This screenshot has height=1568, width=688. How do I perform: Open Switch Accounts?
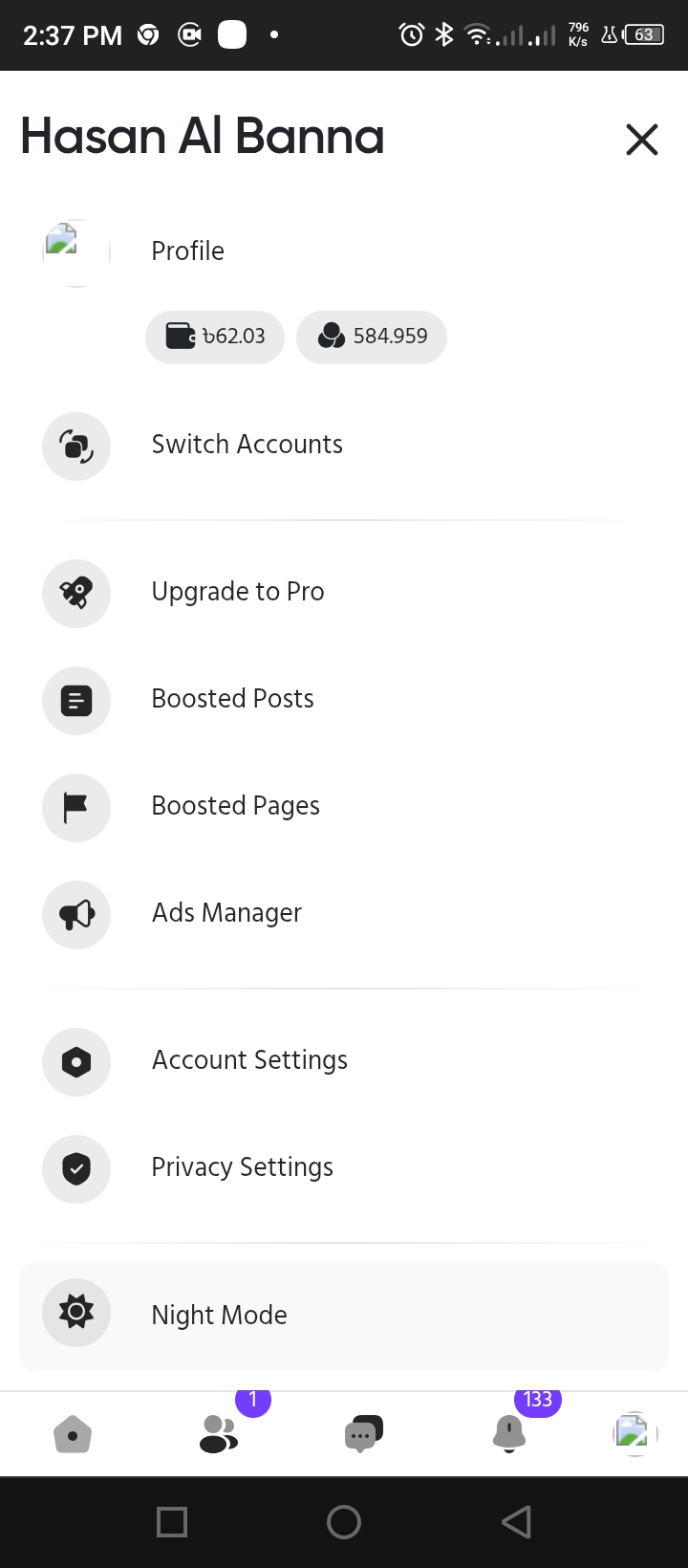click(344, 446)
